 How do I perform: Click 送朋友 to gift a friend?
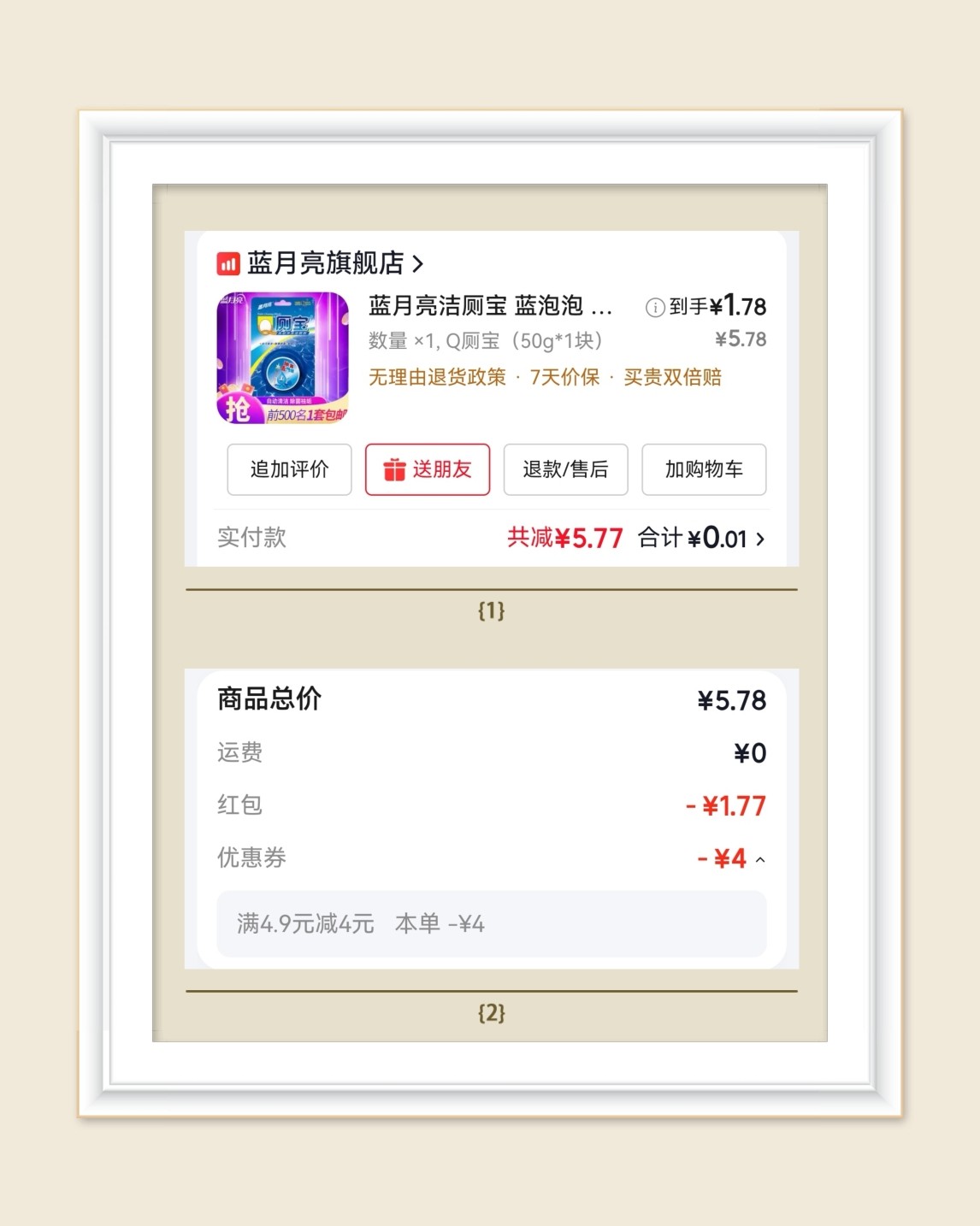click(x=428, y=469)
